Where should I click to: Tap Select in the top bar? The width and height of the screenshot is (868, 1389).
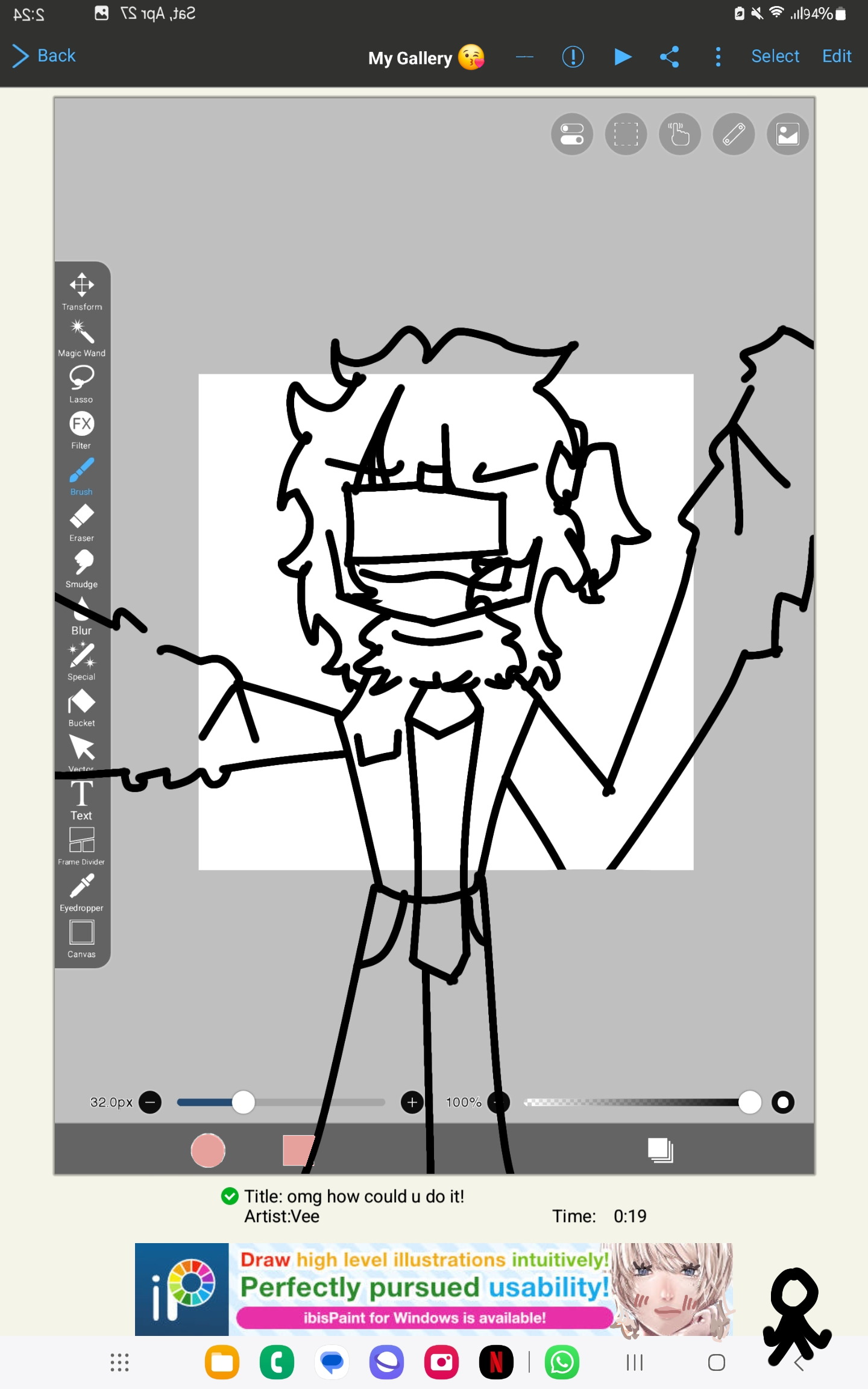775,56
